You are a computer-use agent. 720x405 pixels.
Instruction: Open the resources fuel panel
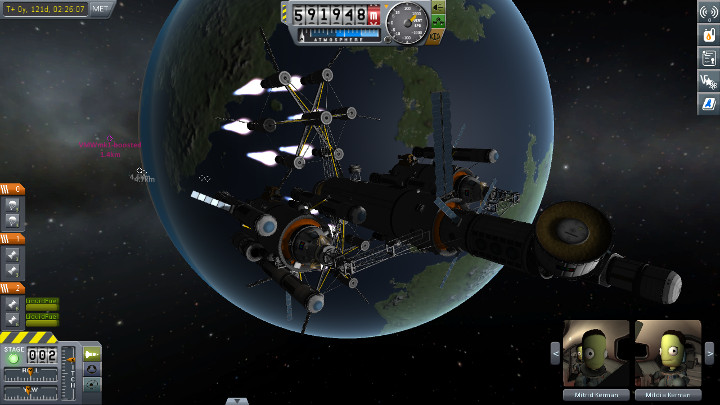[708, 36]
